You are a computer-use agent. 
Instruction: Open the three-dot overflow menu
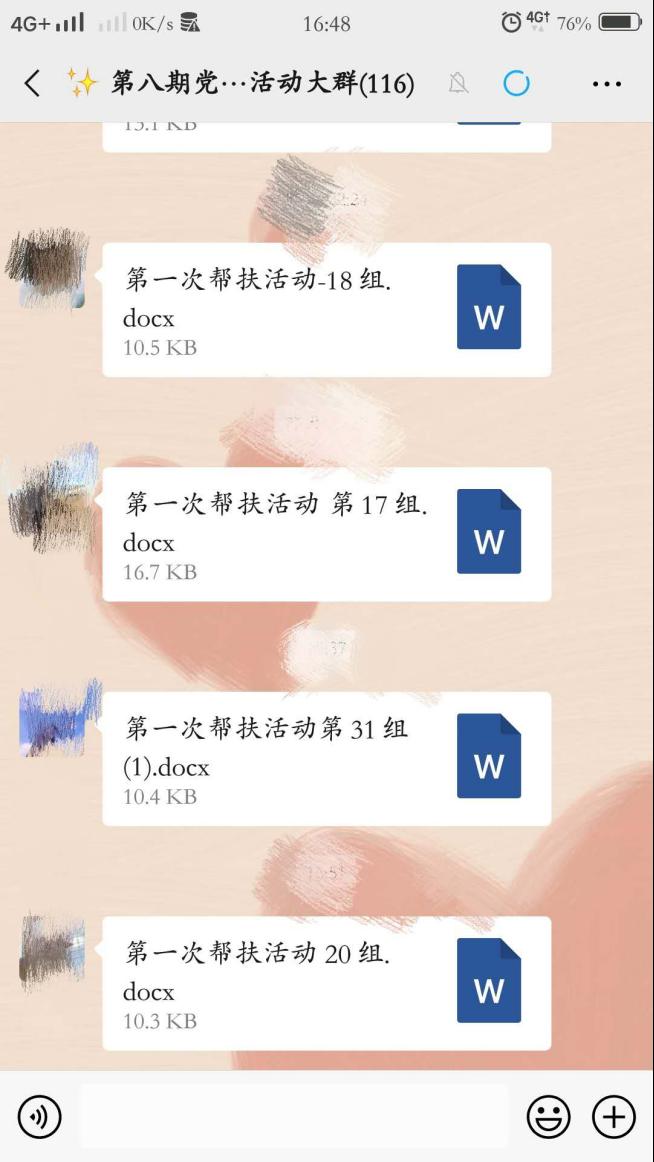[607, 83]
